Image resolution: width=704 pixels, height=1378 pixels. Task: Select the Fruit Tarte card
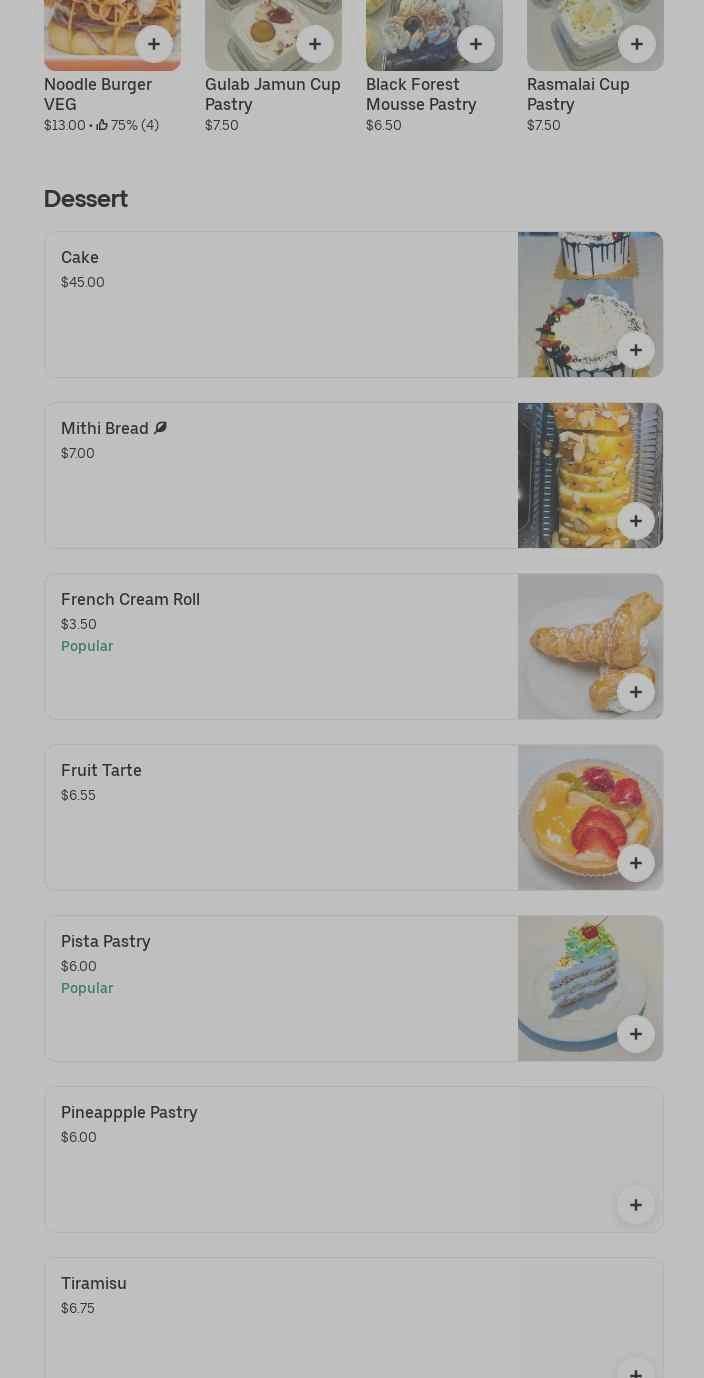[x=280, y=818]
